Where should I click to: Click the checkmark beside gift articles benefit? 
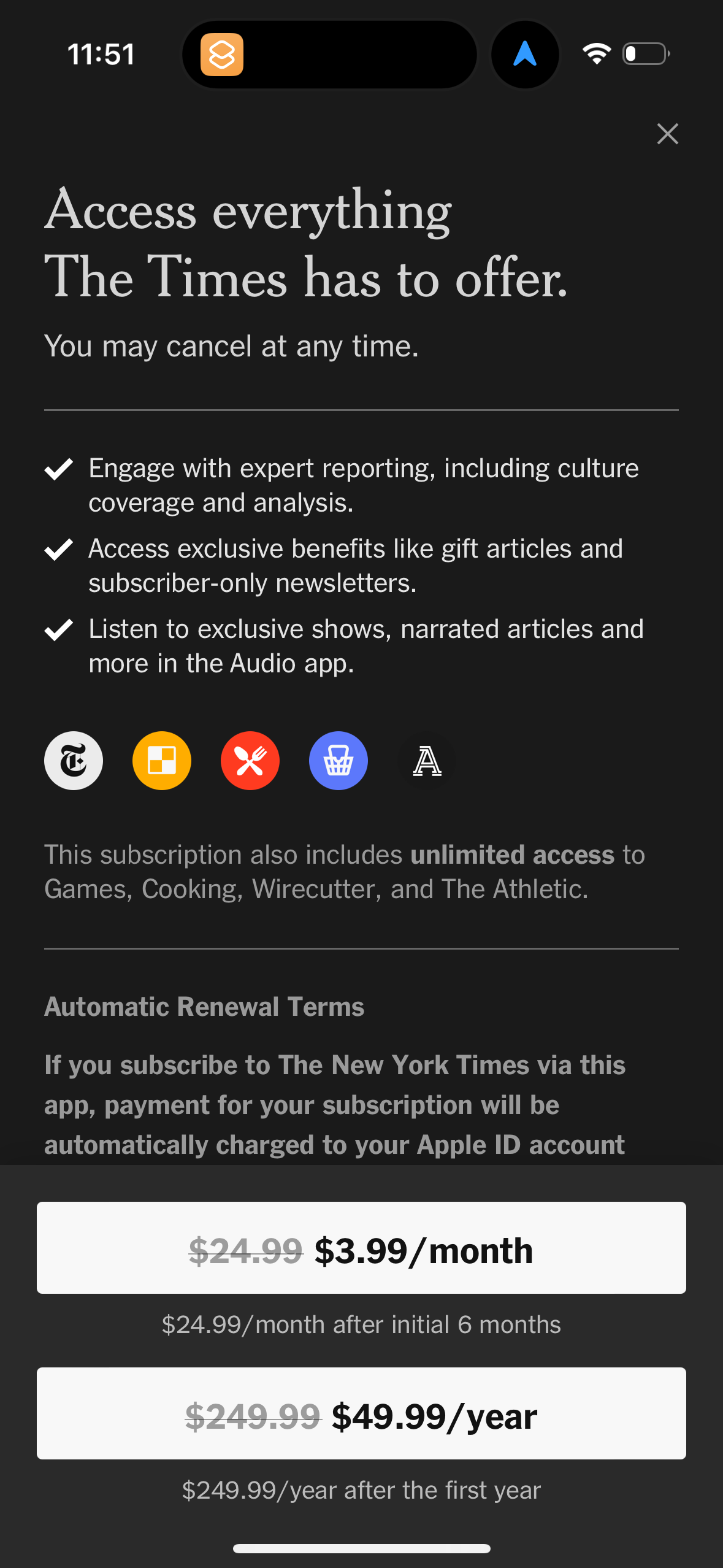(x=59, y=551)
